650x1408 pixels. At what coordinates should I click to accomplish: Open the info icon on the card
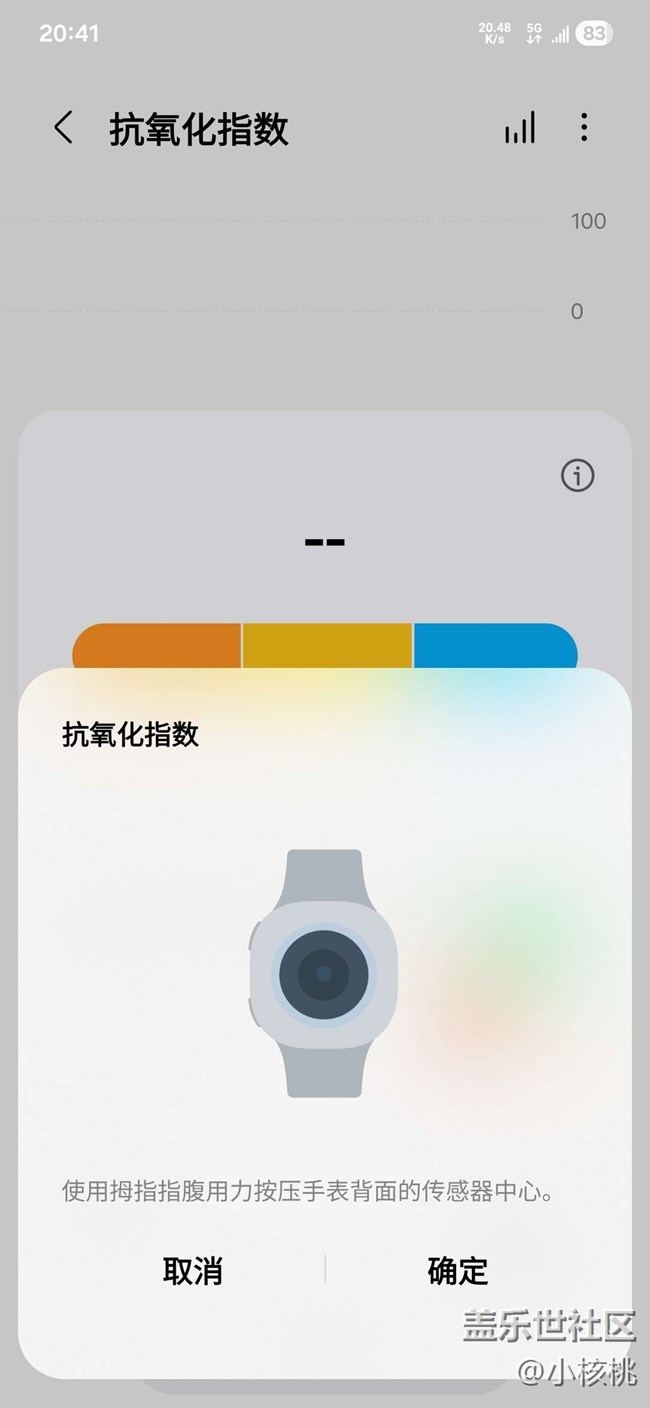pos(577,476)
